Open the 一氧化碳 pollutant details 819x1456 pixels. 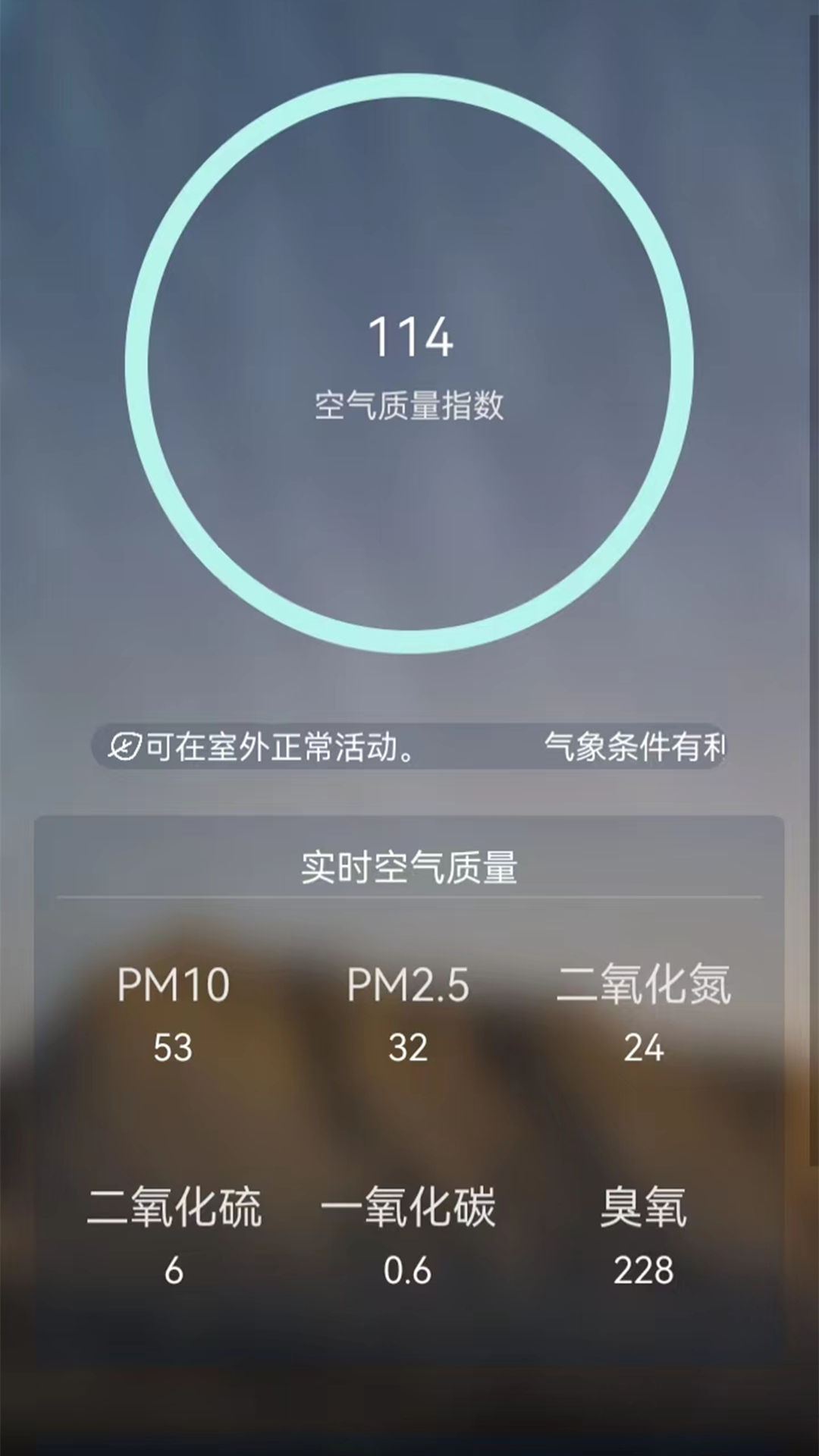coord(409,1213)
